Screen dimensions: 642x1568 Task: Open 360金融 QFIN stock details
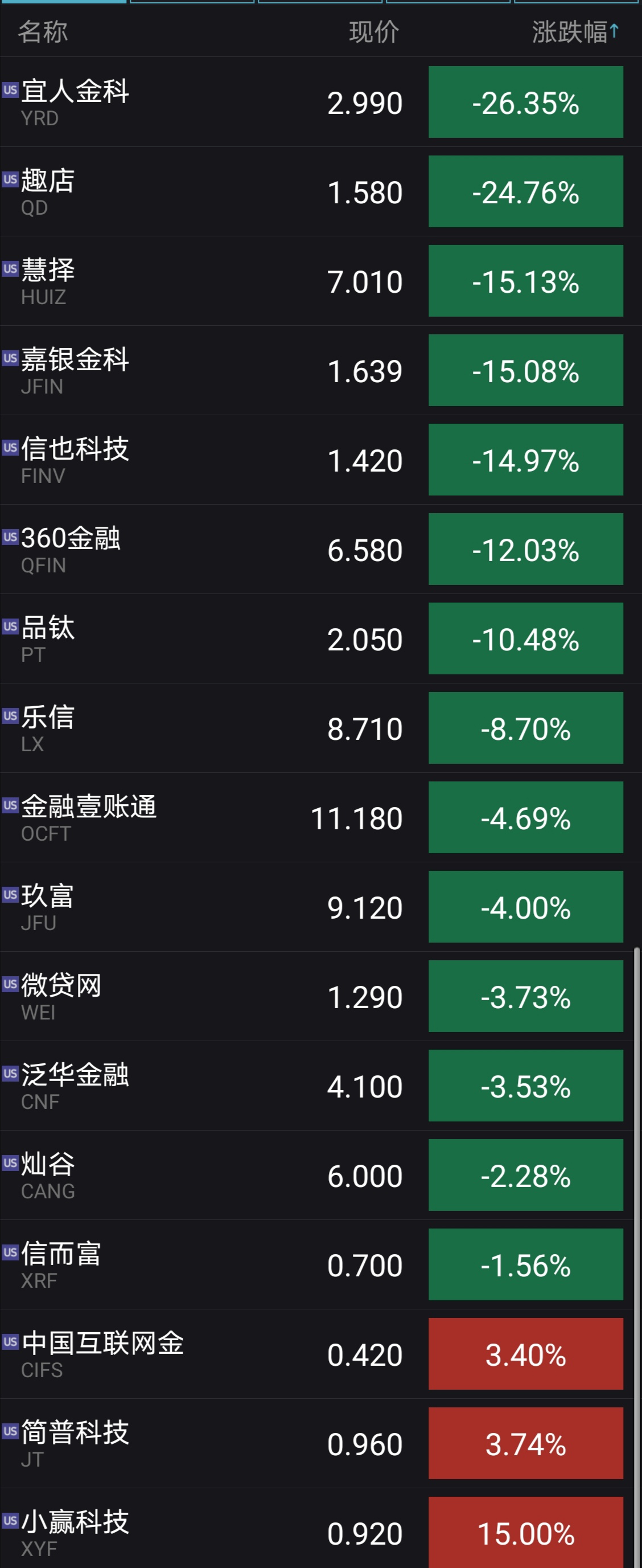320,549
